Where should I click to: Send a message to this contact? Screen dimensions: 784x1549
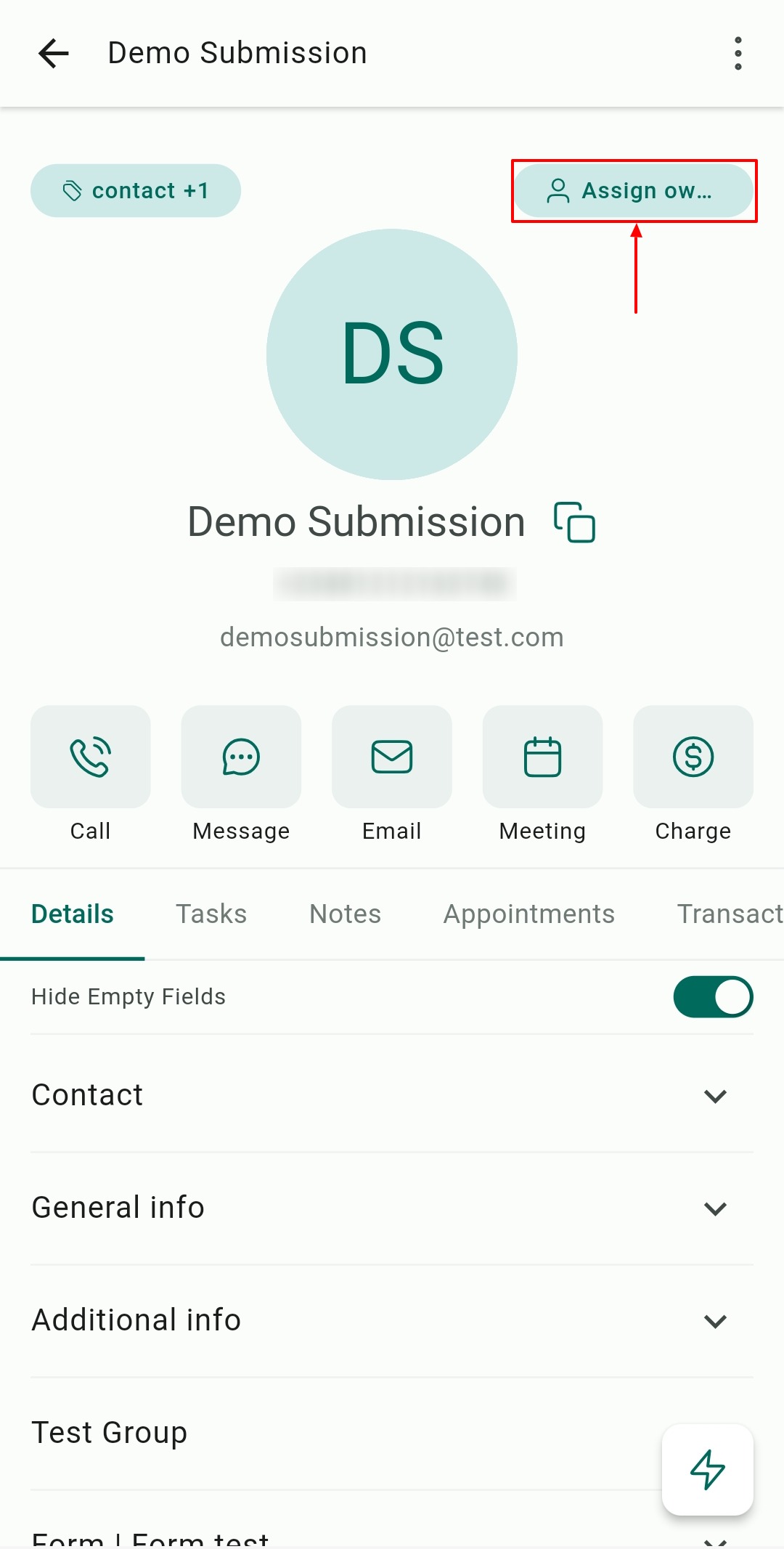click(x=241, y=757)
